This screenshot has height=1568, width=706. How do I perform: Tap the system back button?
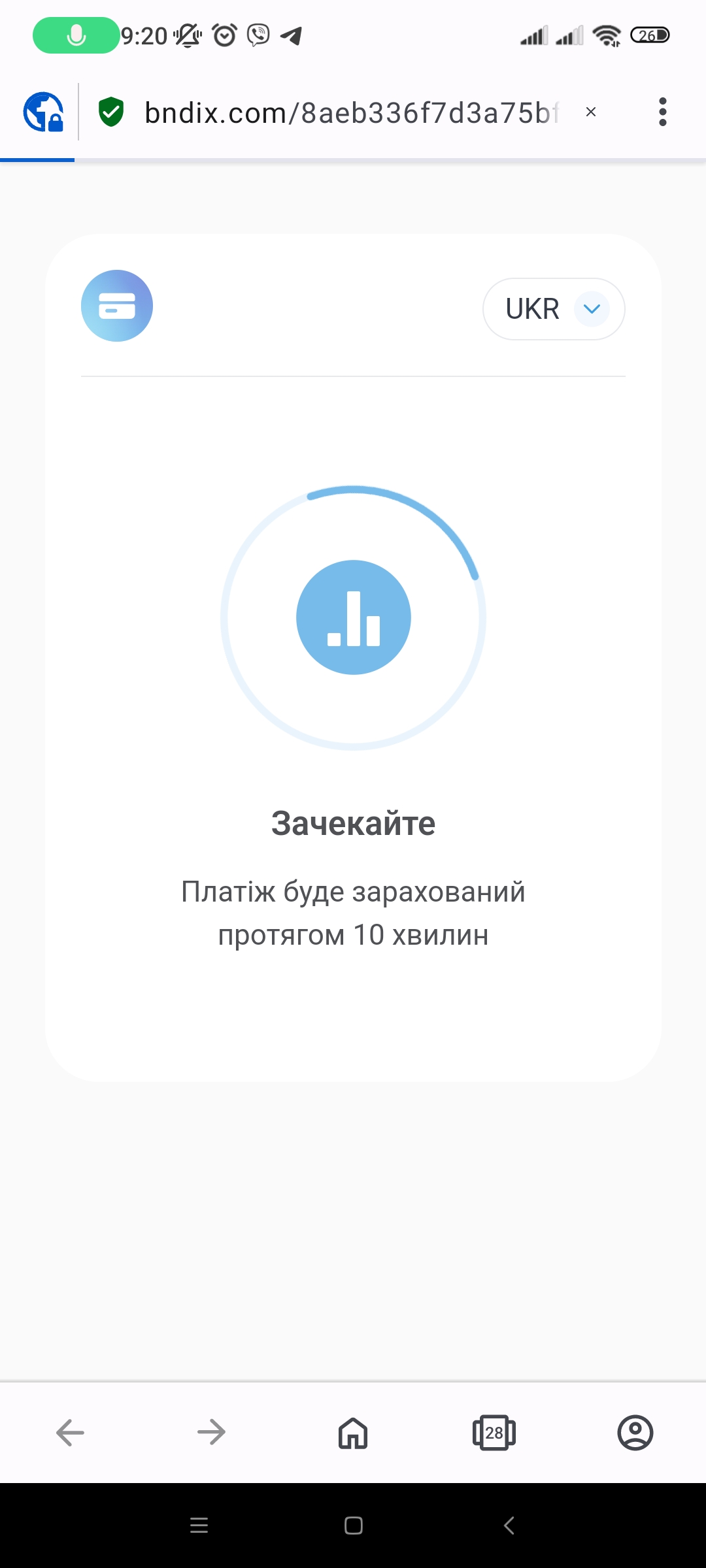click(x=509, y=1526)
